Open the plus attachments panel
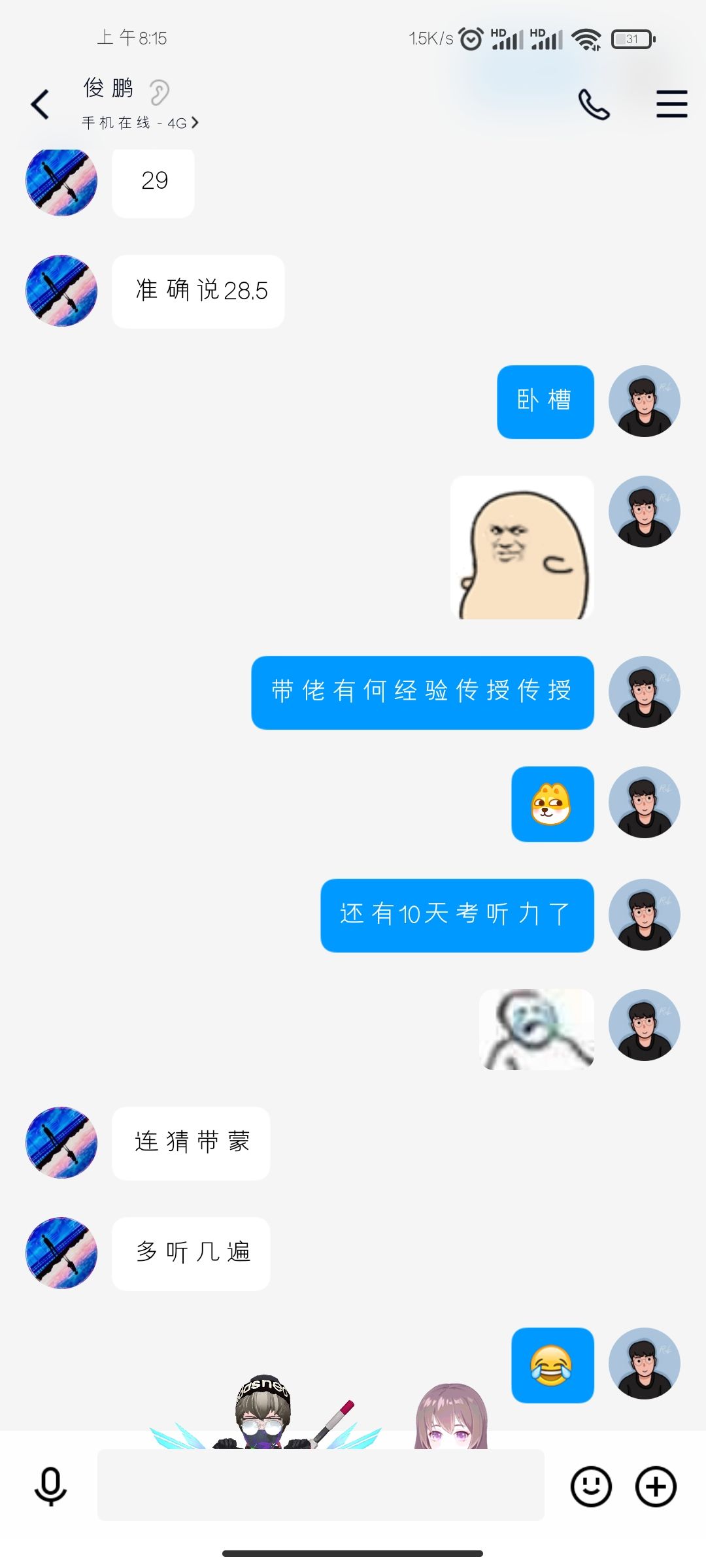The image size is (706, 1568). [x=656, y=1486]
